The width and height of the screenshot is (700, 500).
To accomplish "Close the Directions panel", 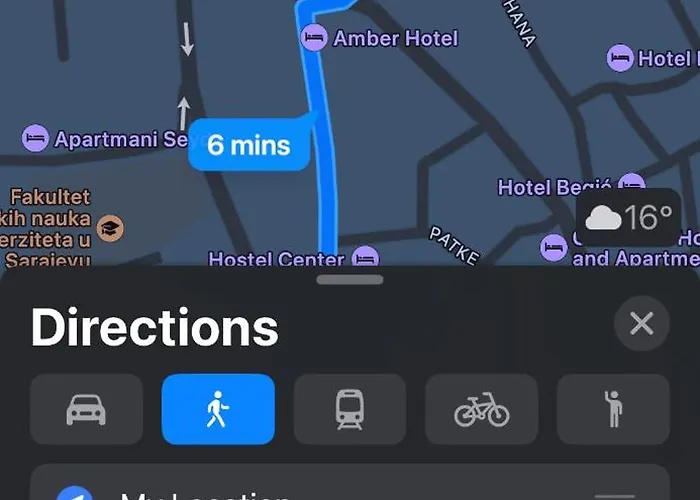I will point(641,323).
